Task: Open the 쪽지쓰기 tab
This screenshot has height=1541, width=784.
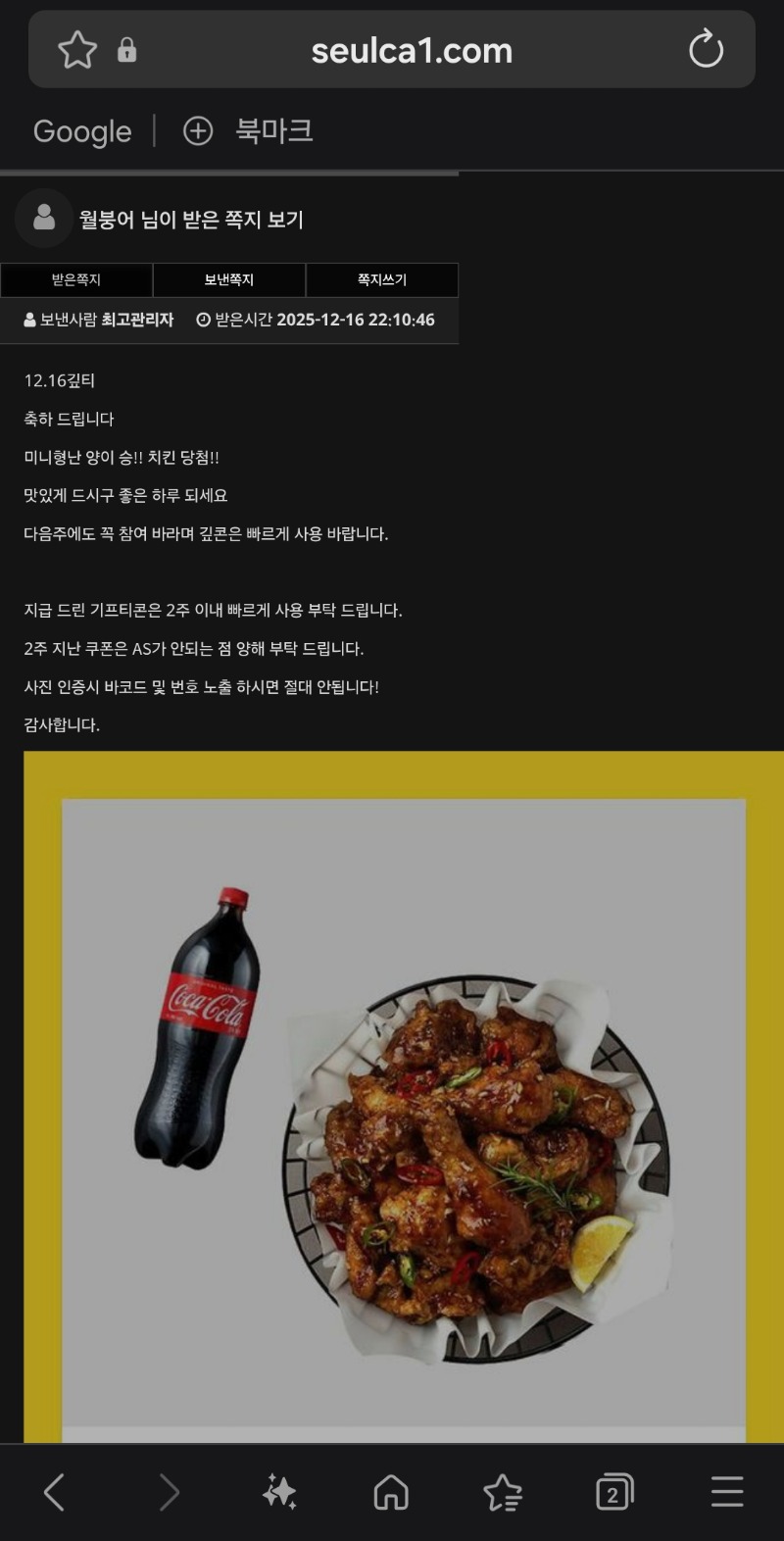Action: tap(382, 279)
